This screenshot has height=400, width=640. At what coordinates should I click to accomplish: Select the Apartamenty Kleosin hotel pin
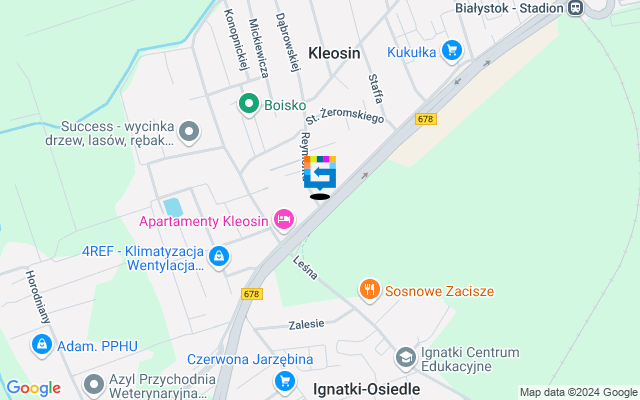pos(284,219)
